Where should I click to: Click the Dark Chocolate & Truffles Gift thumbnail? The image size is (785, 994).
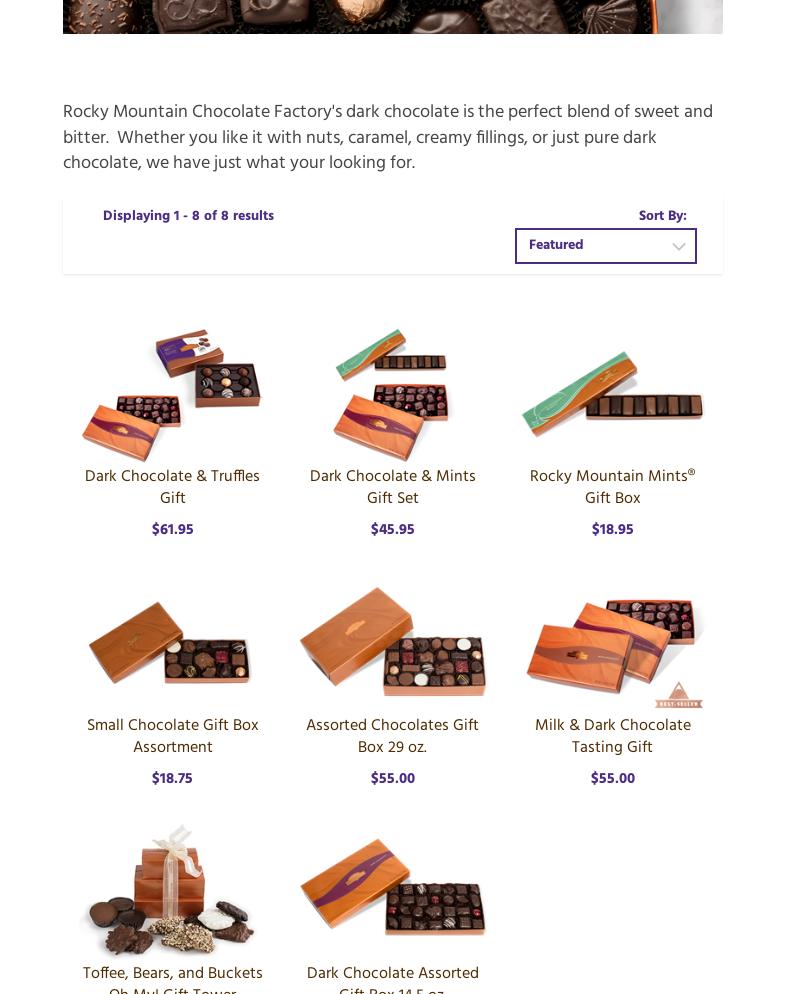pos(172,393)
